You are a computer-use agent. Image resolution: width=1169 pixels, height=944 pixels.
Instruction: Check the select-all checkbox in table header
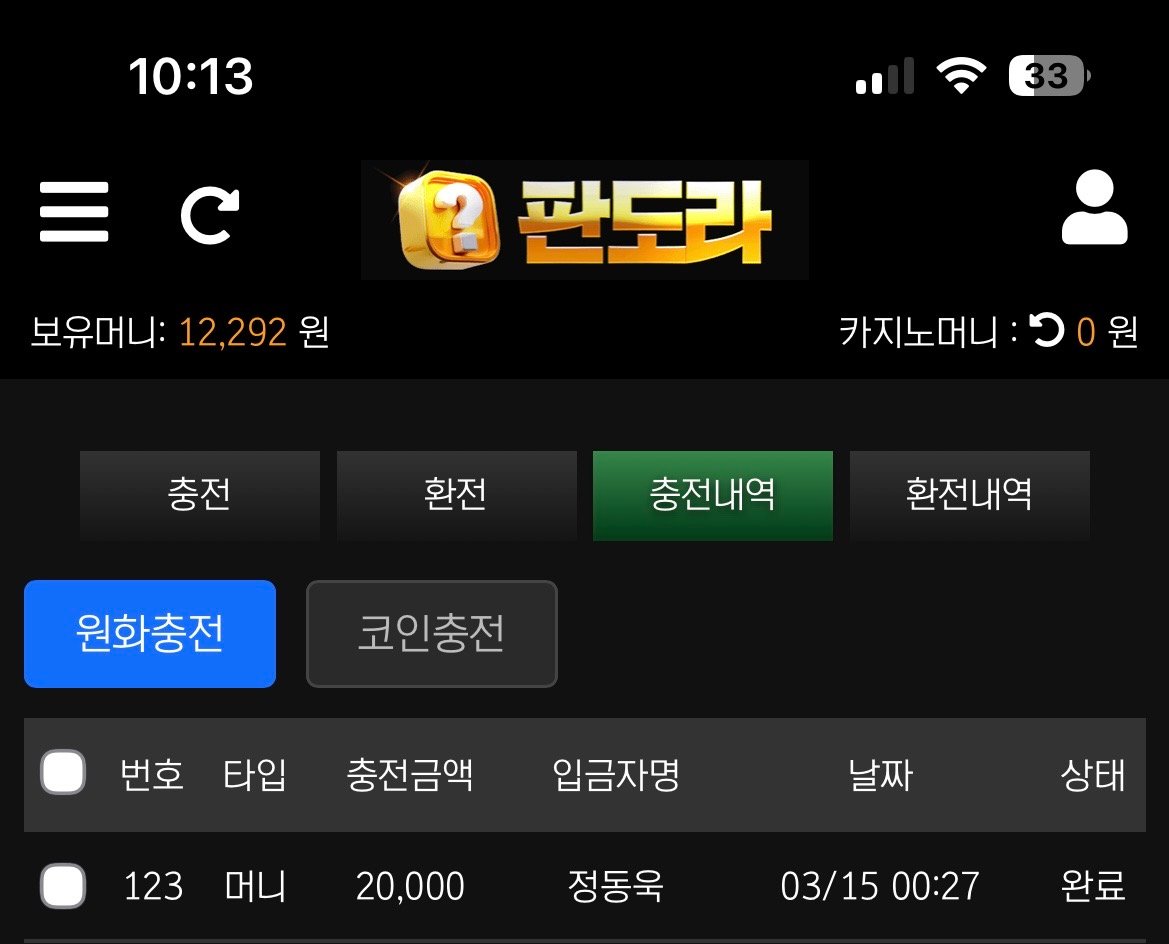click(63, 773)
